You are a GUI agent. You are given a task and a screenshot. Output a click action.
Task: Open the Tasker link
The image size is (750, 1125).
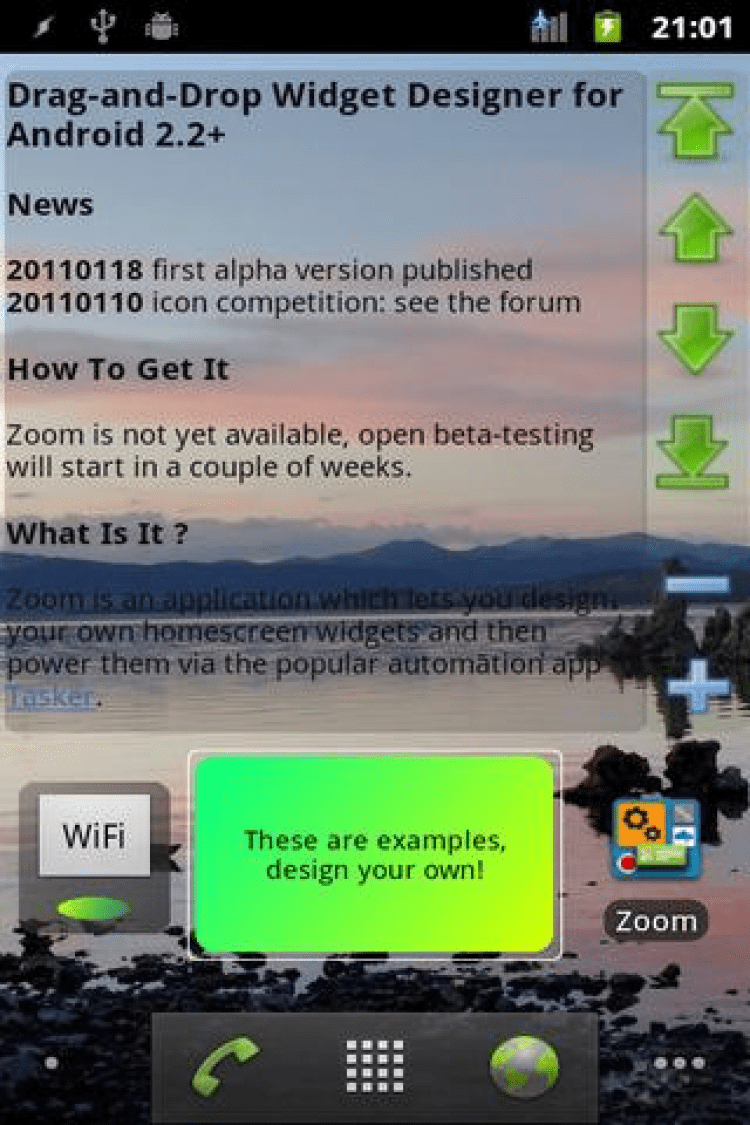(51, 697)
